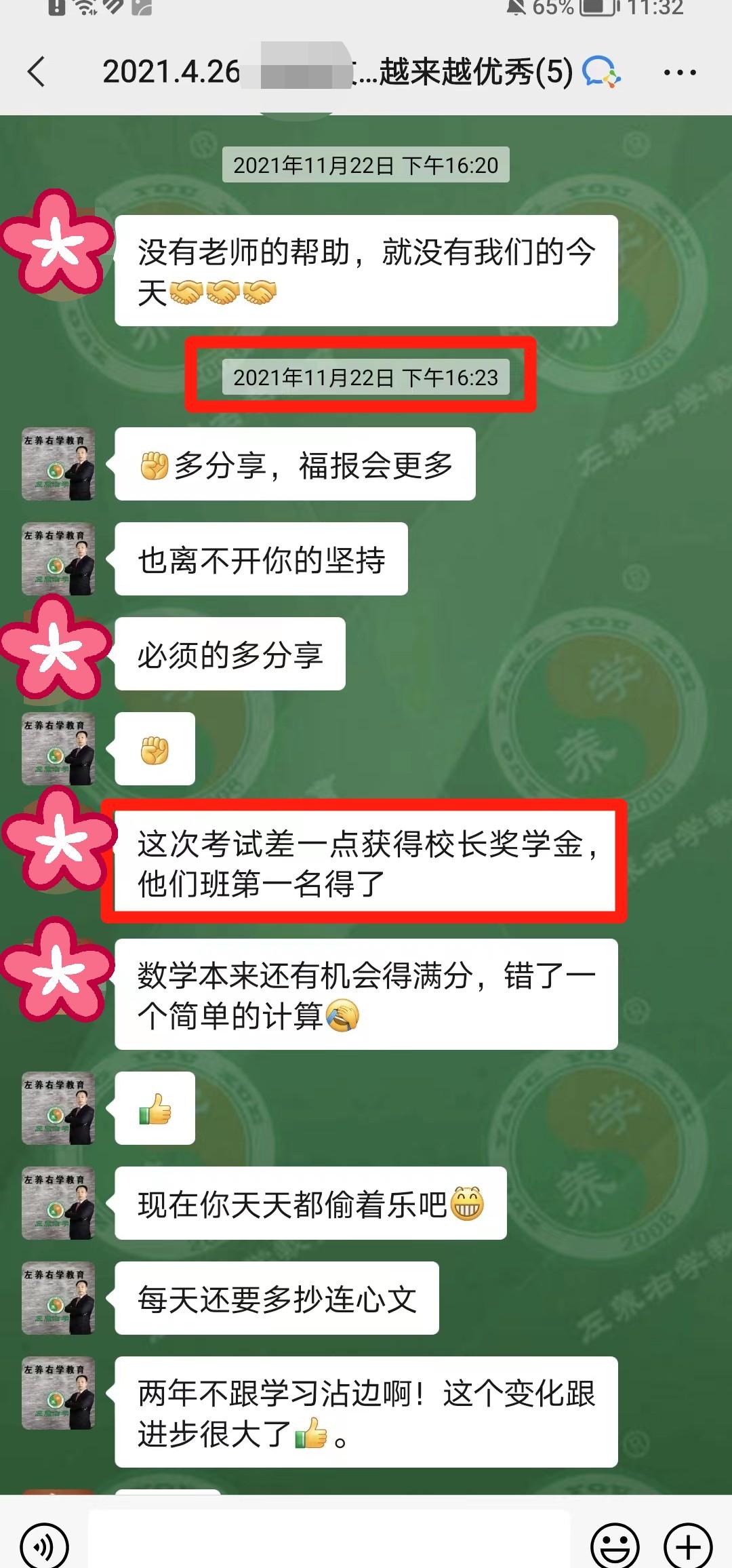Open teacher avatar beside 每天还要多抄连心文
This screenshot has height=1568, width=732.
58,1298
